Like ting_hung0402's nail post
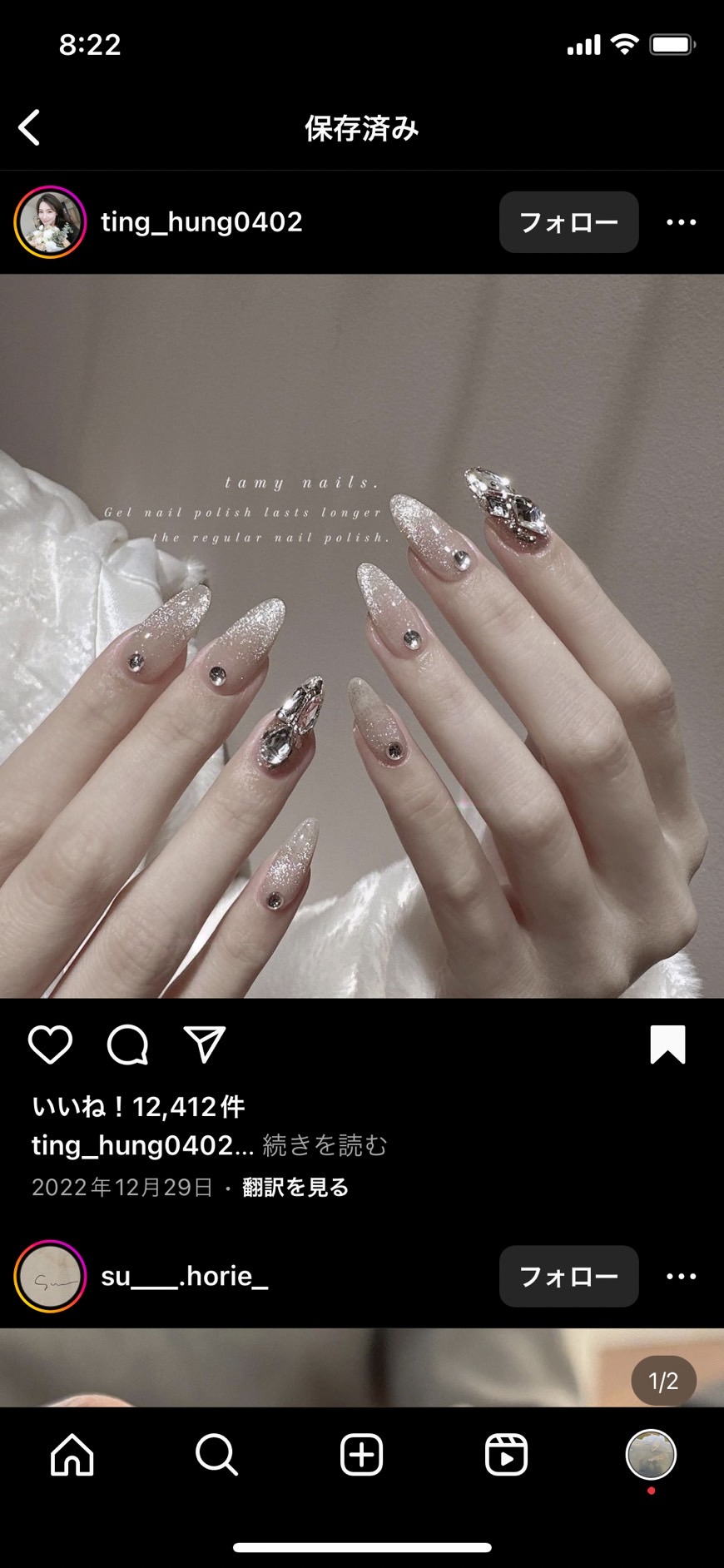Screen dimensions: 724x1568 50,1045
